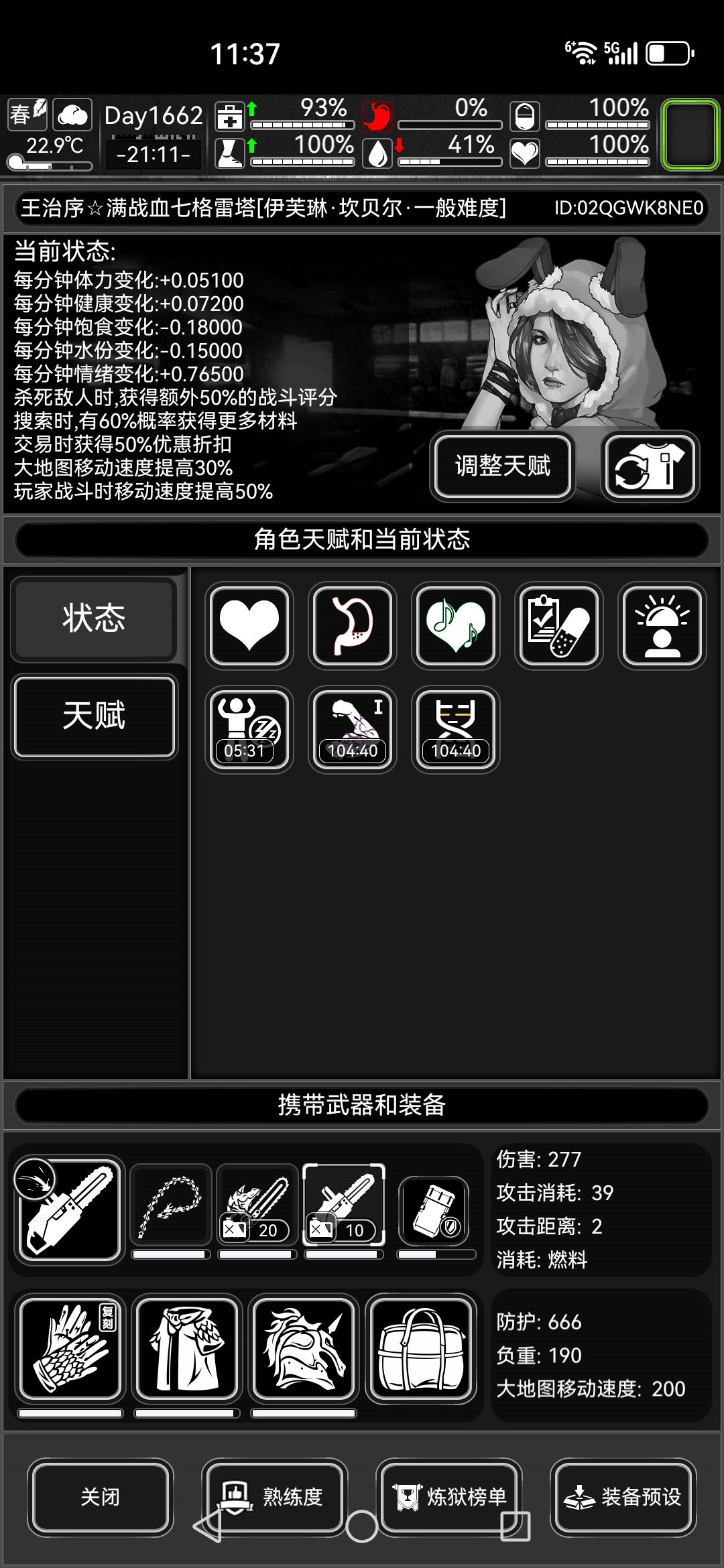Open 装备预设 equipment presets

click(623, 1499)
